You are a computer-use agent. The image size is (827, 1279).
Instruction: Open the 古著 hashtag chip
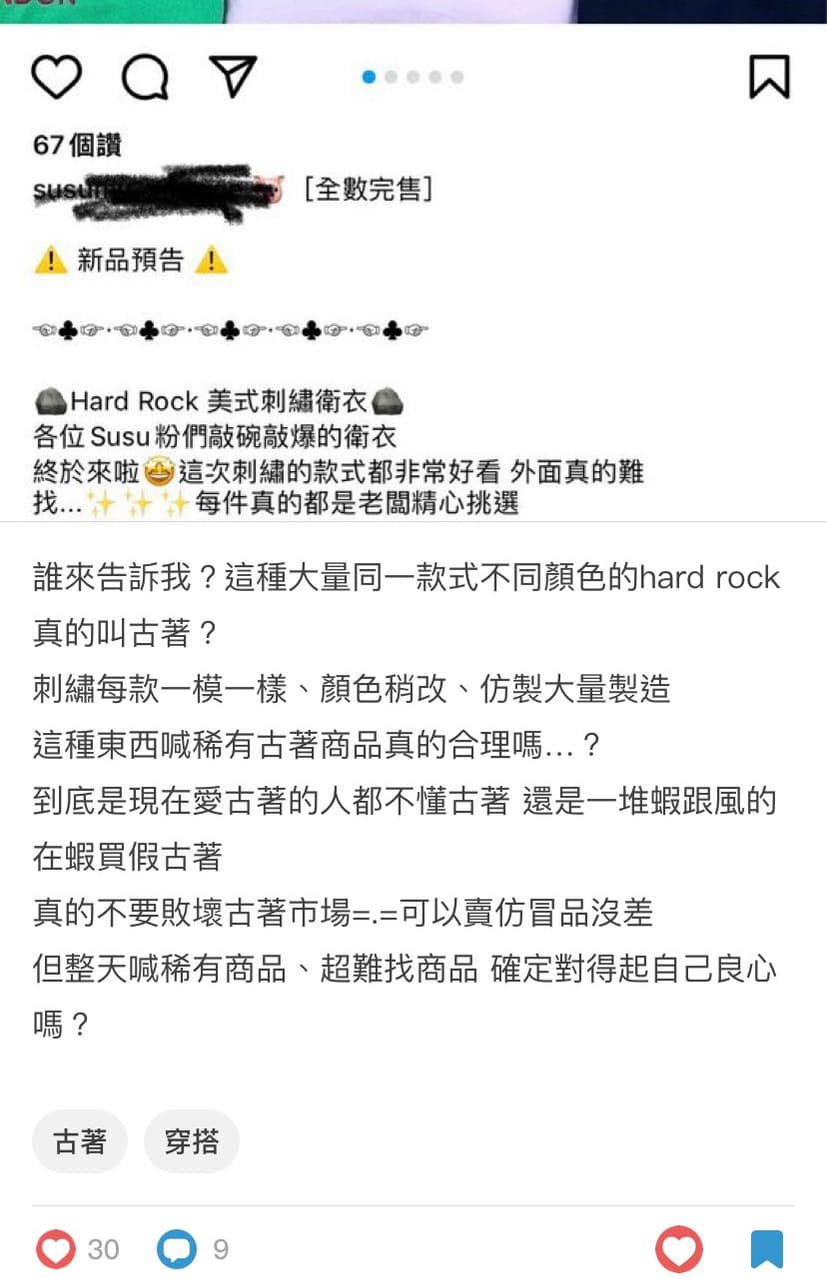[x=79, y=1141]
